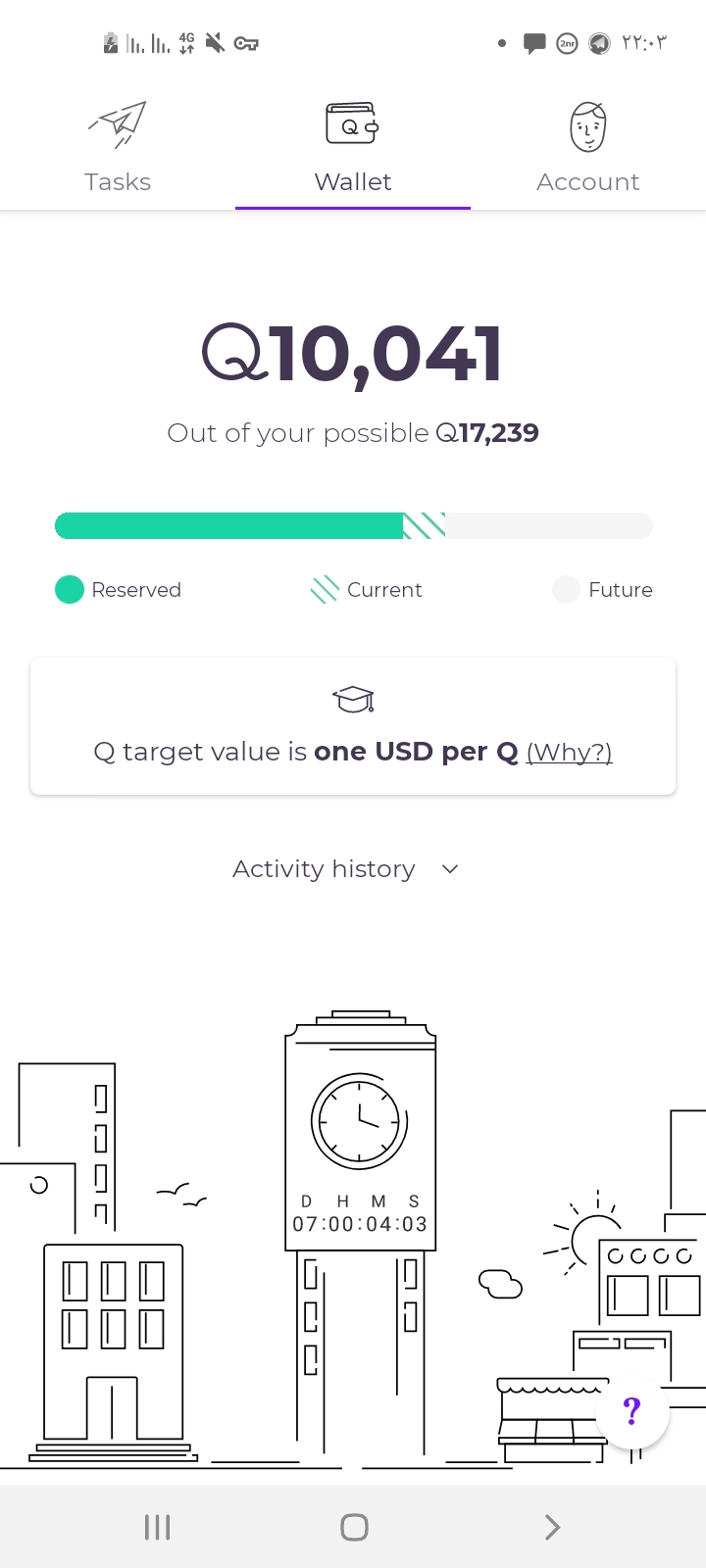The height and width of the screenshot is (1568, 706).
Task: Click the Reserved legend dot
Action: [69, 589]
